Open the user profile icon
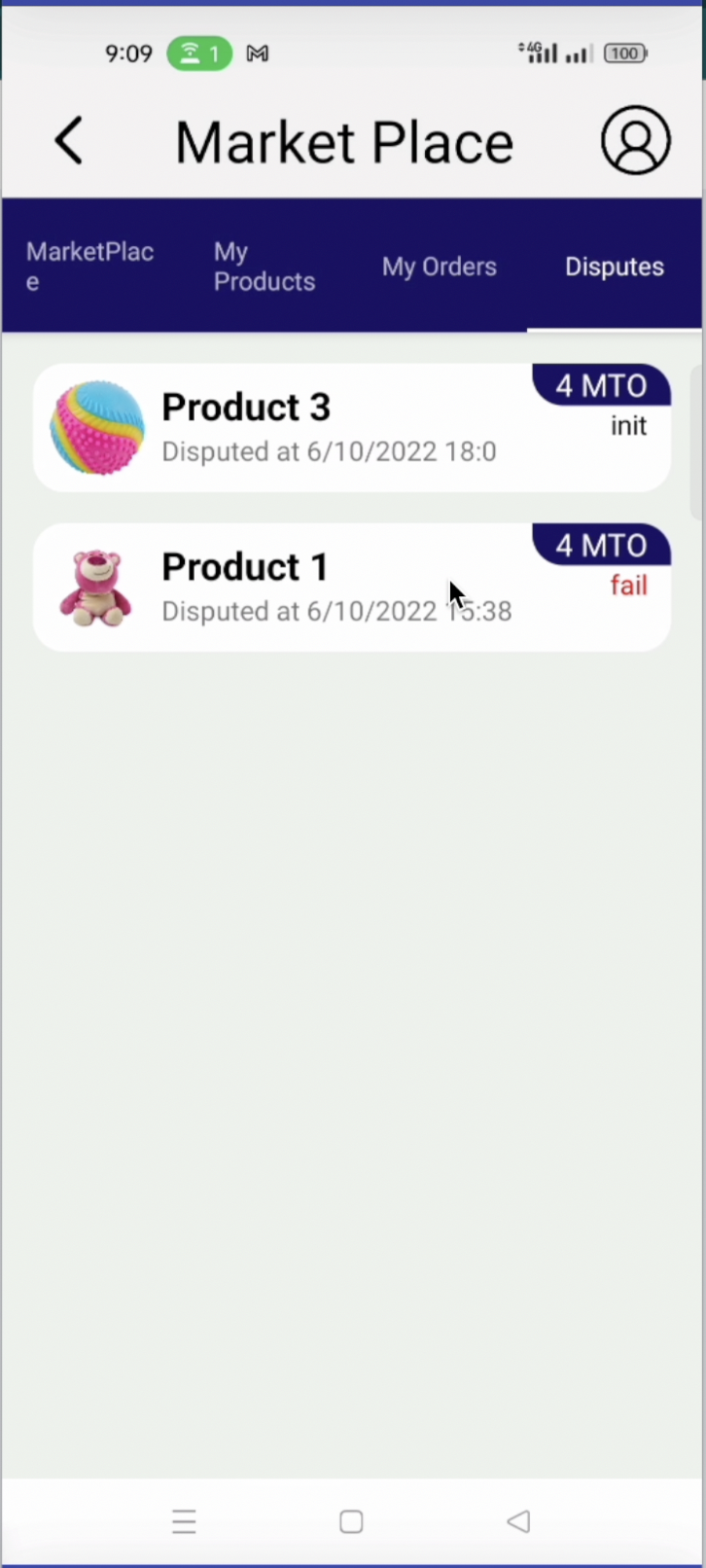706x1568 pixels. pos(635,141)
